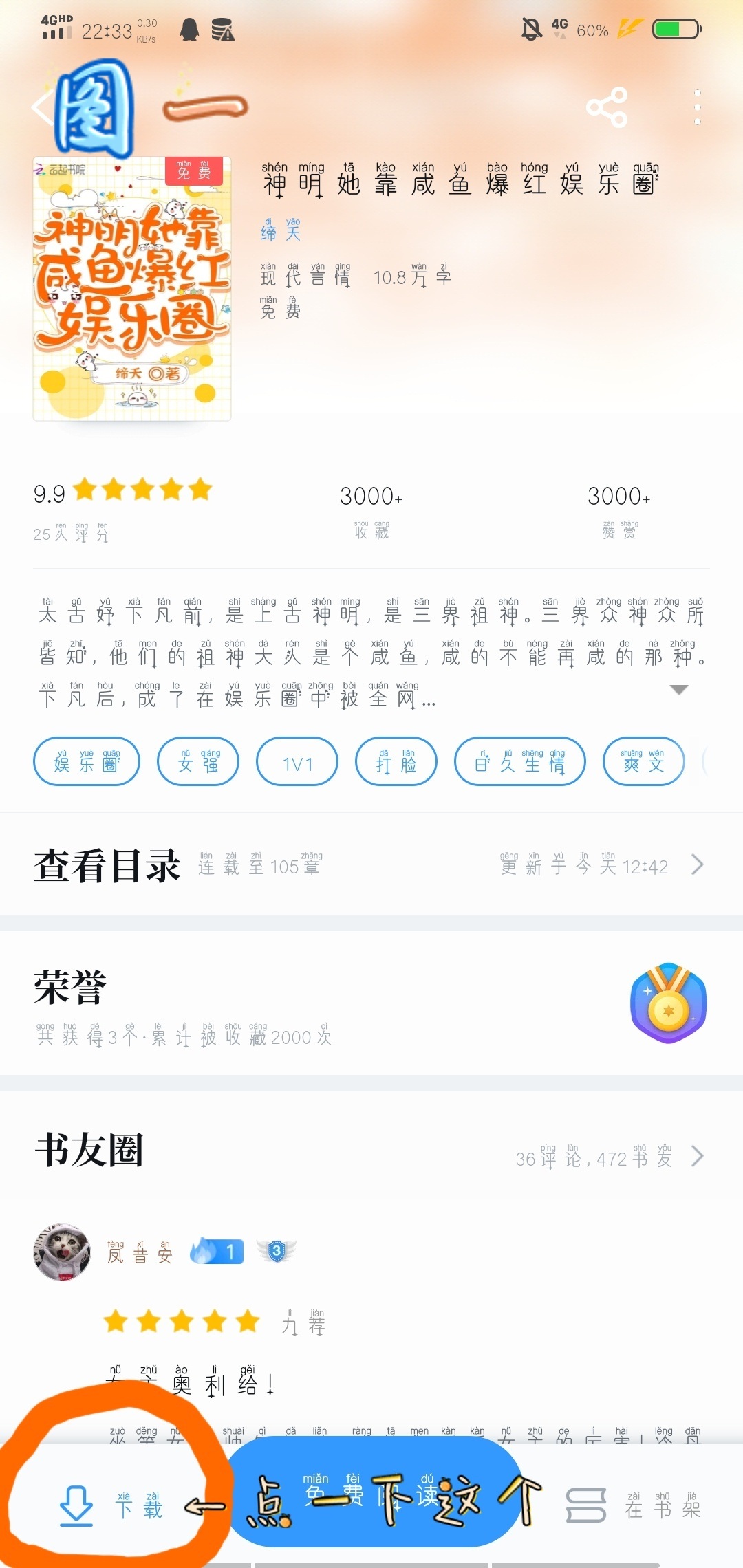Tap the 在书架 bookshelf button

[x=633, y=1506]
